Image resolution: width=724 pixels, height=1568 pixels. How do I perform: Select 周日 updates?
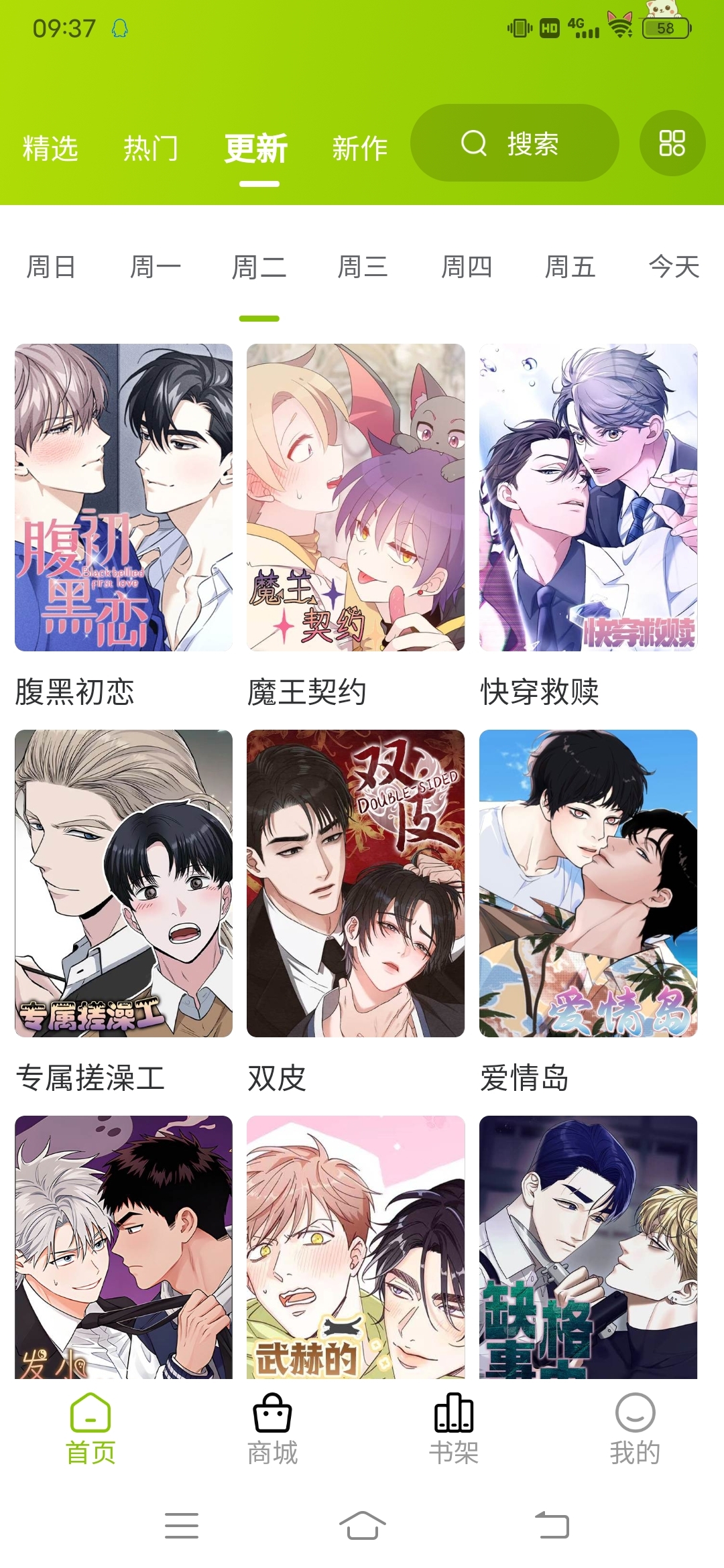click(51, 267)
